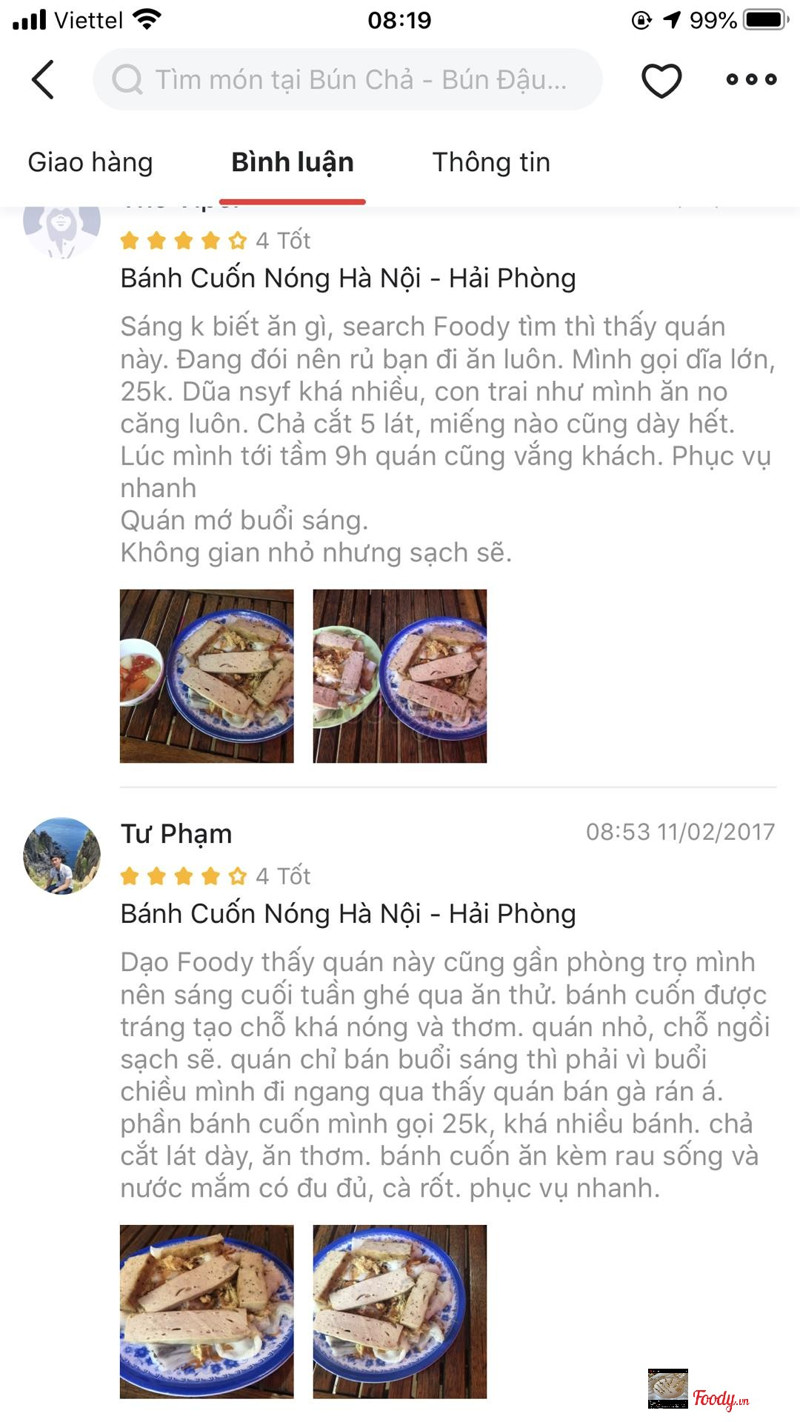Screen dimensions: 800x1422
Task: Open first photo in the 9h breakfast review
Action: click(207, 676)
